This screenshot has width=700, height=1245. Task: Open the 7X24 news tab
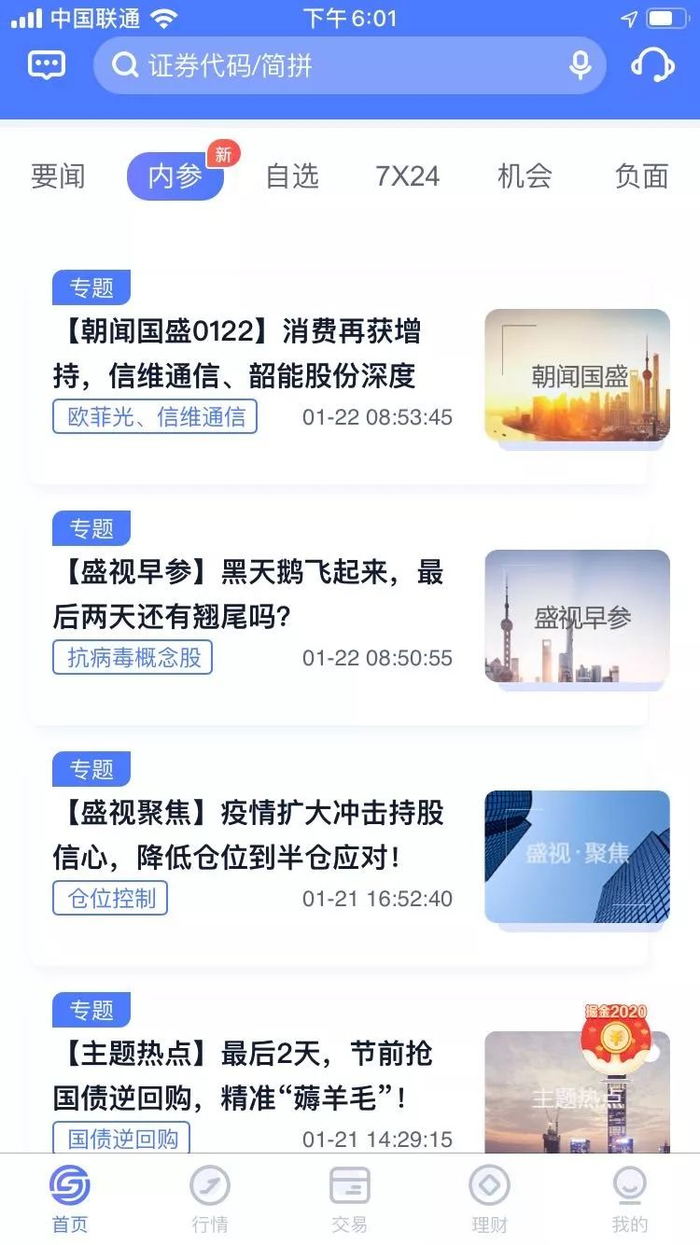tap(407, 176)
